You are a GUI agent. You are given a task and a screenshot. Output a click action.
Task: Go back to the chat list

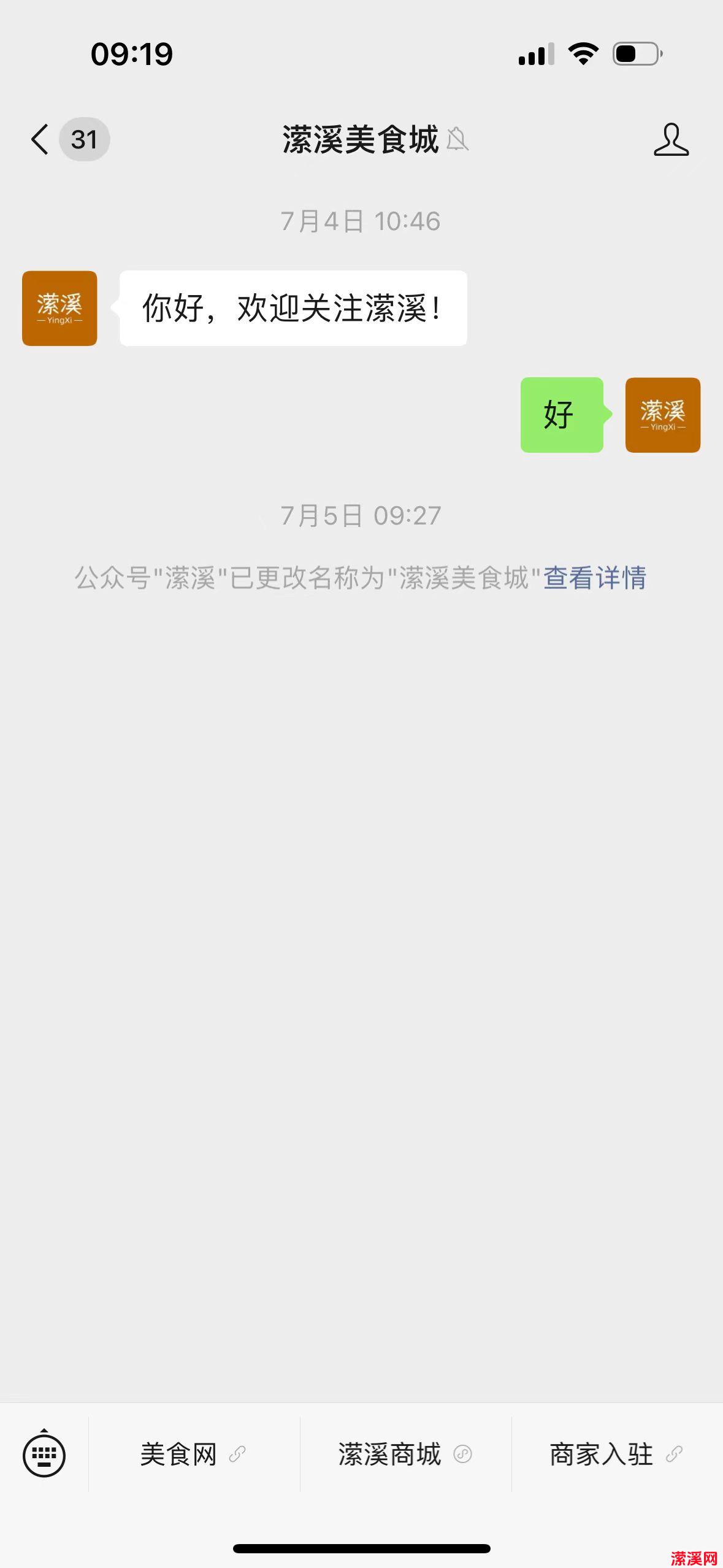point(40,139)
